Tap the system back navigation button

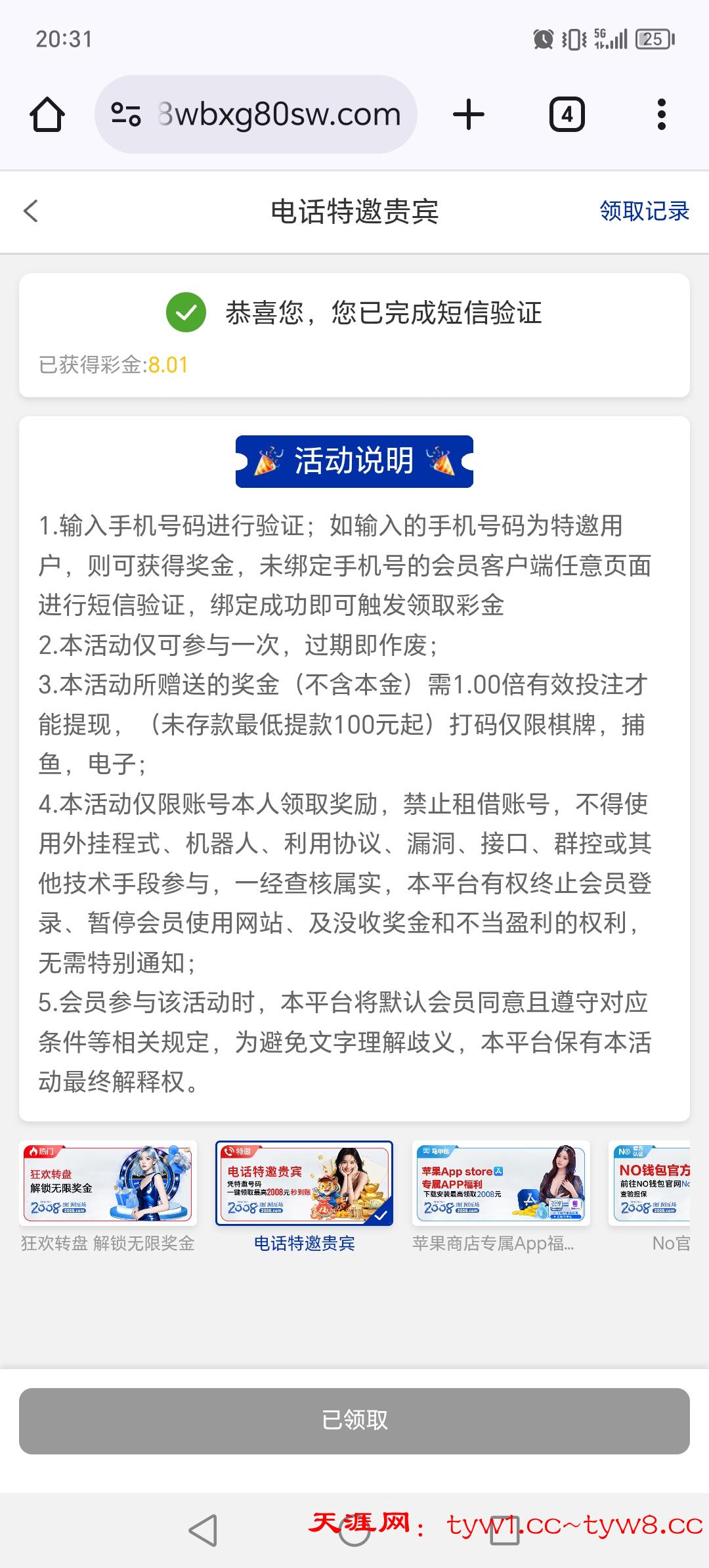click(x=203, y=1530)
